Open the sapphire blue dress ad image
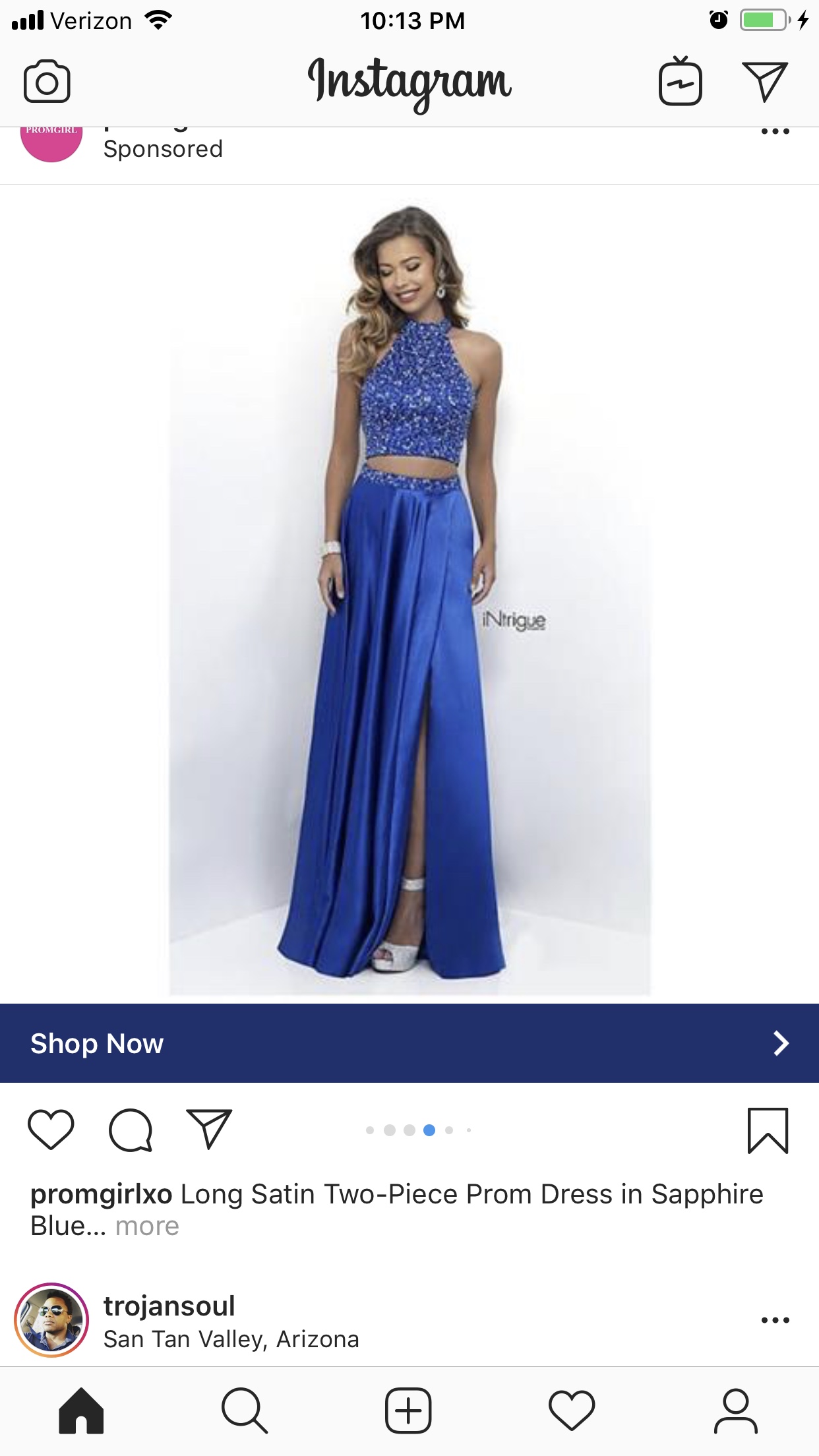Image resolution: width=819 pixels, height=1456 pixels. coord(409,594)
